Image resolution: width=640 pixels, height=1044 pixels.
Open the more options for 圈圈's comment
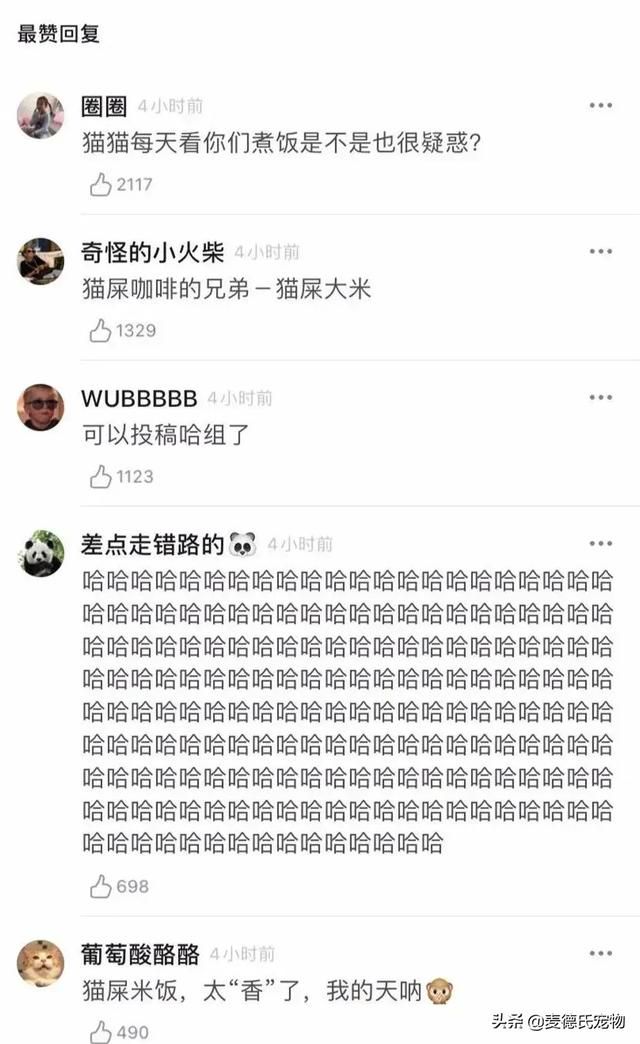(600, 105)
